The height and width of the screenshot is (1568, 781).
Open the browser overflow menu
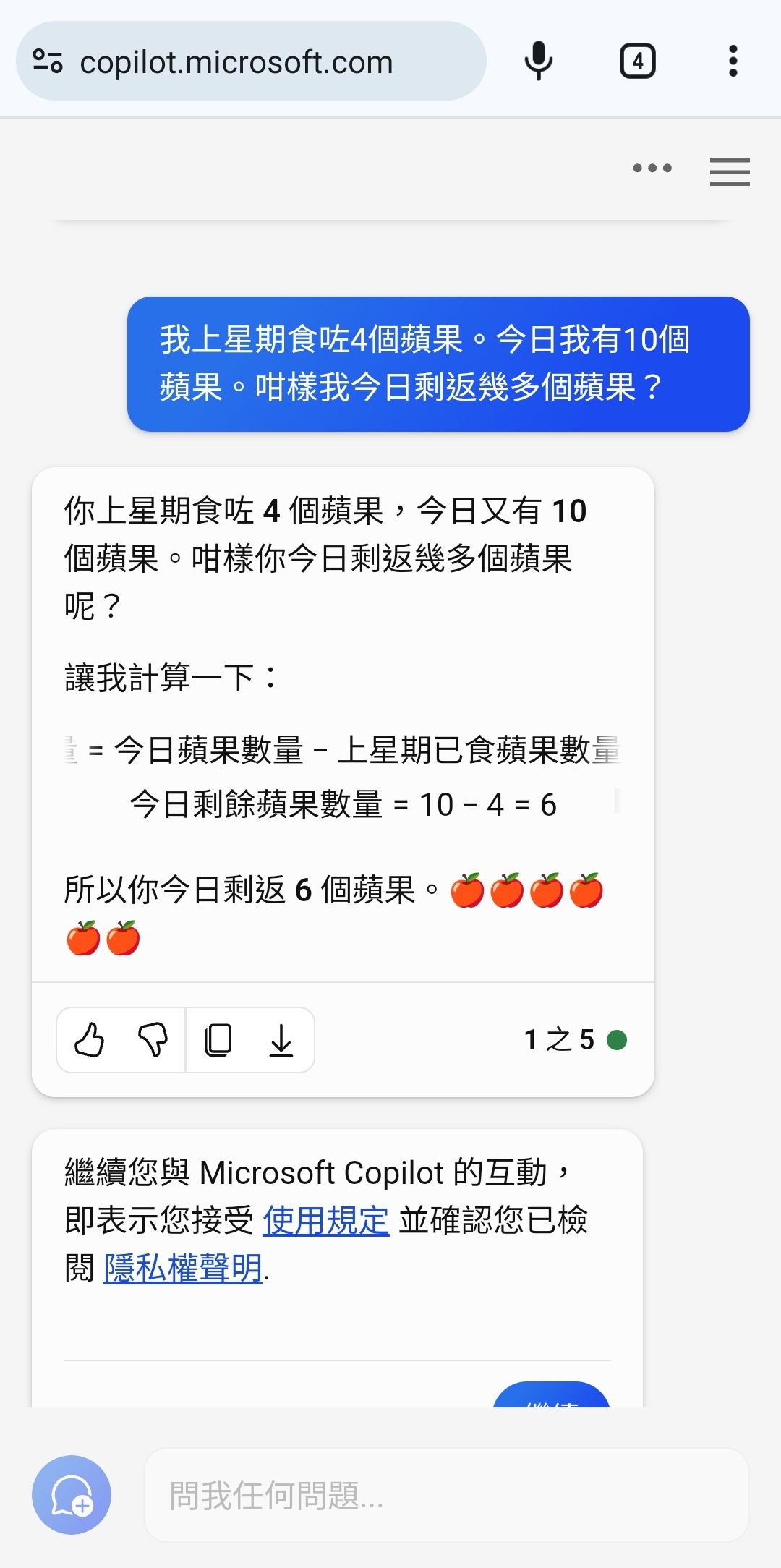coord(733,61)
